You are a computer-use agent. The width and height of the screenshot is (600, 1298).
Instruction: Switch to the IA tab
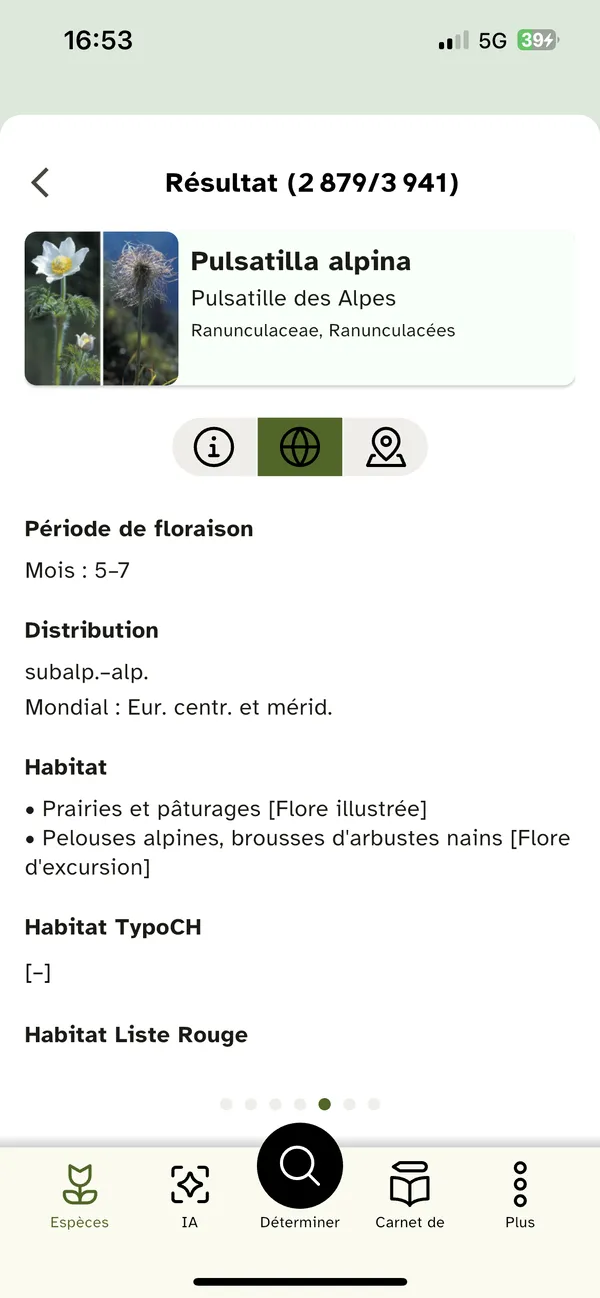coord(190,1195)
